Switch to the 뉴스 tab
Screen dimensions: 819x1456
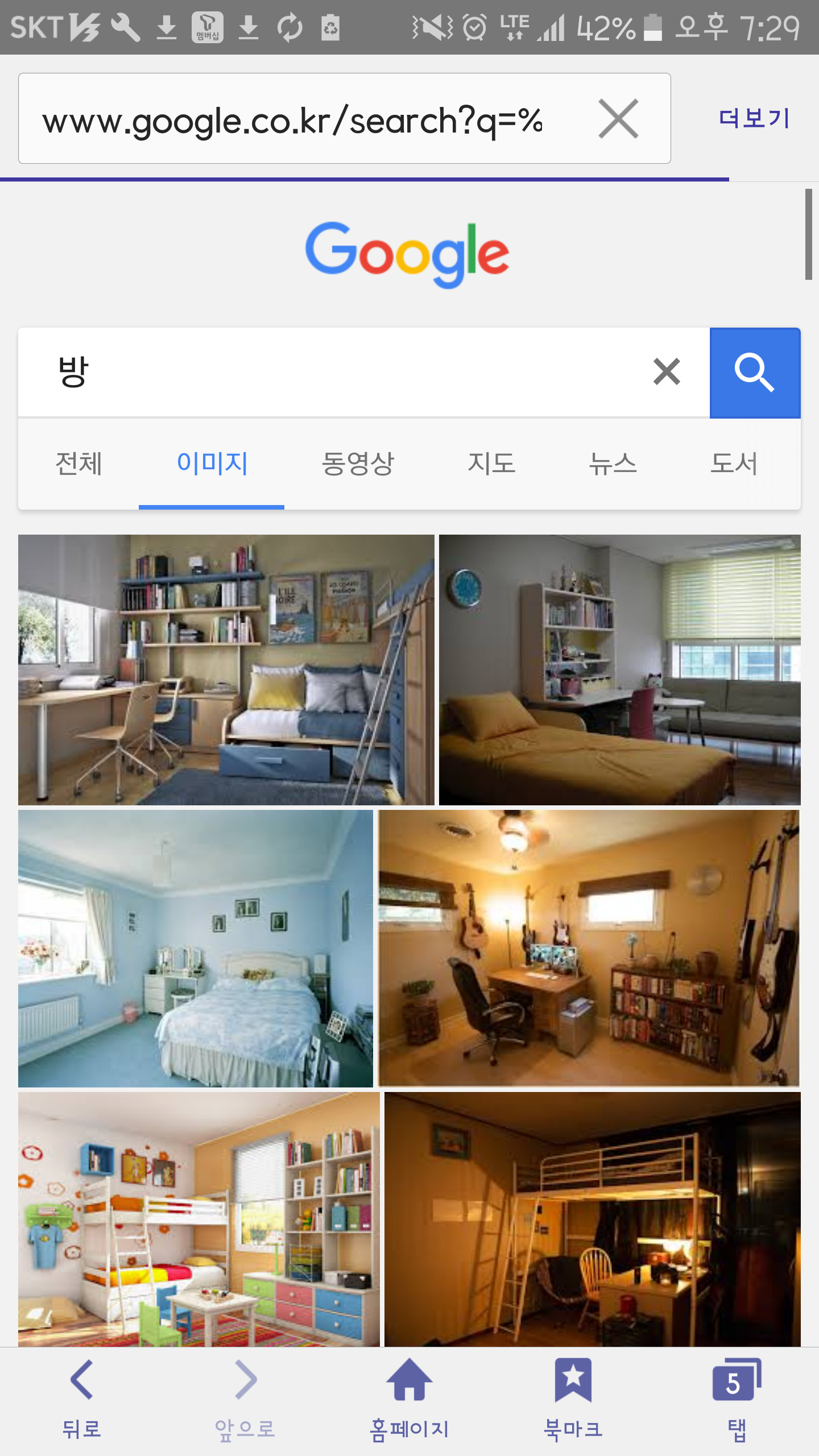pyautogui.click(x=613, y=464)
